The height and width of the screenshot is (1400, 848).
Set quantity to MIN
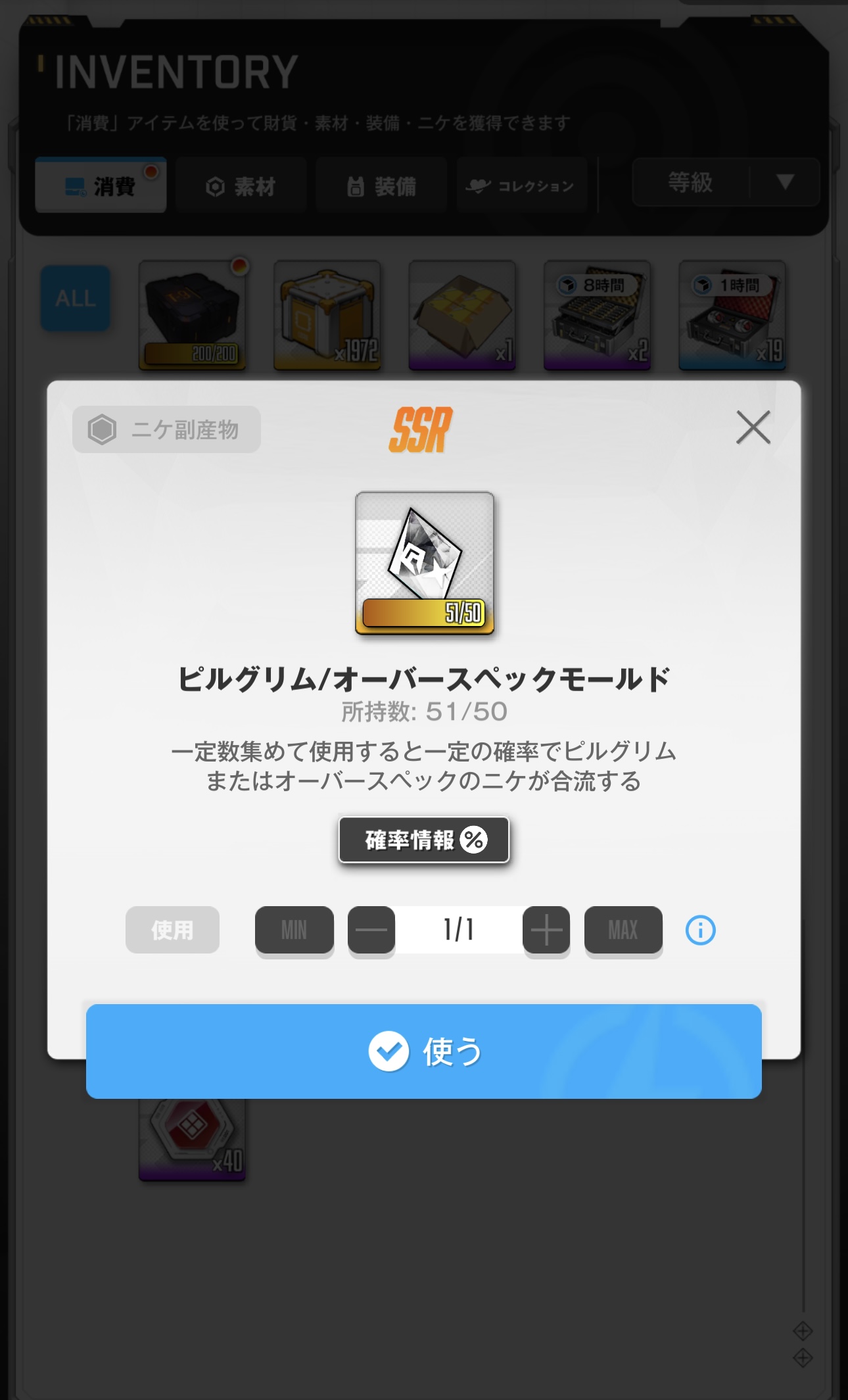tap(294, 930)
